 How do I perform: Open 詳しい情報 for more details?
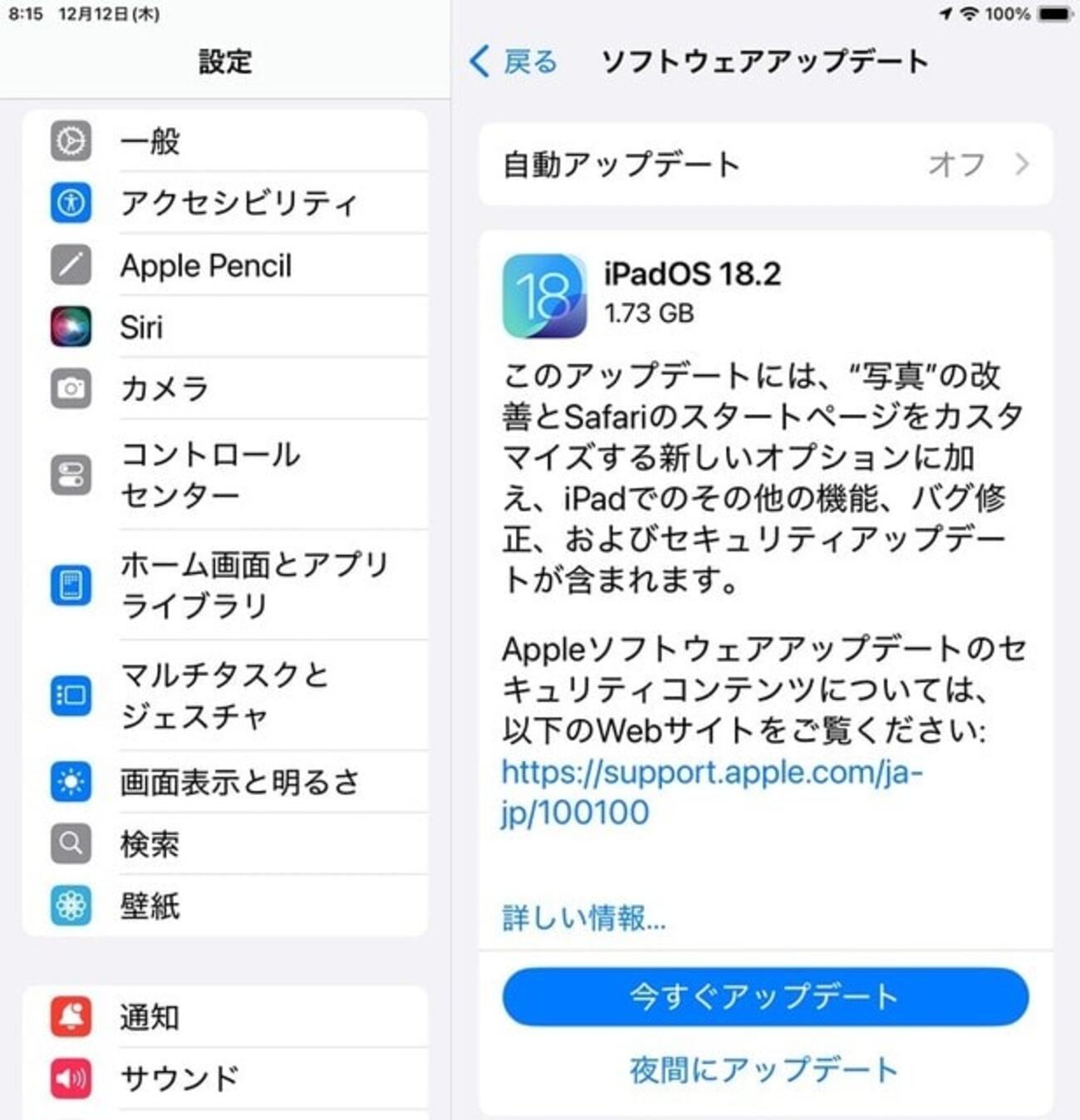click(x=584, y=918)
